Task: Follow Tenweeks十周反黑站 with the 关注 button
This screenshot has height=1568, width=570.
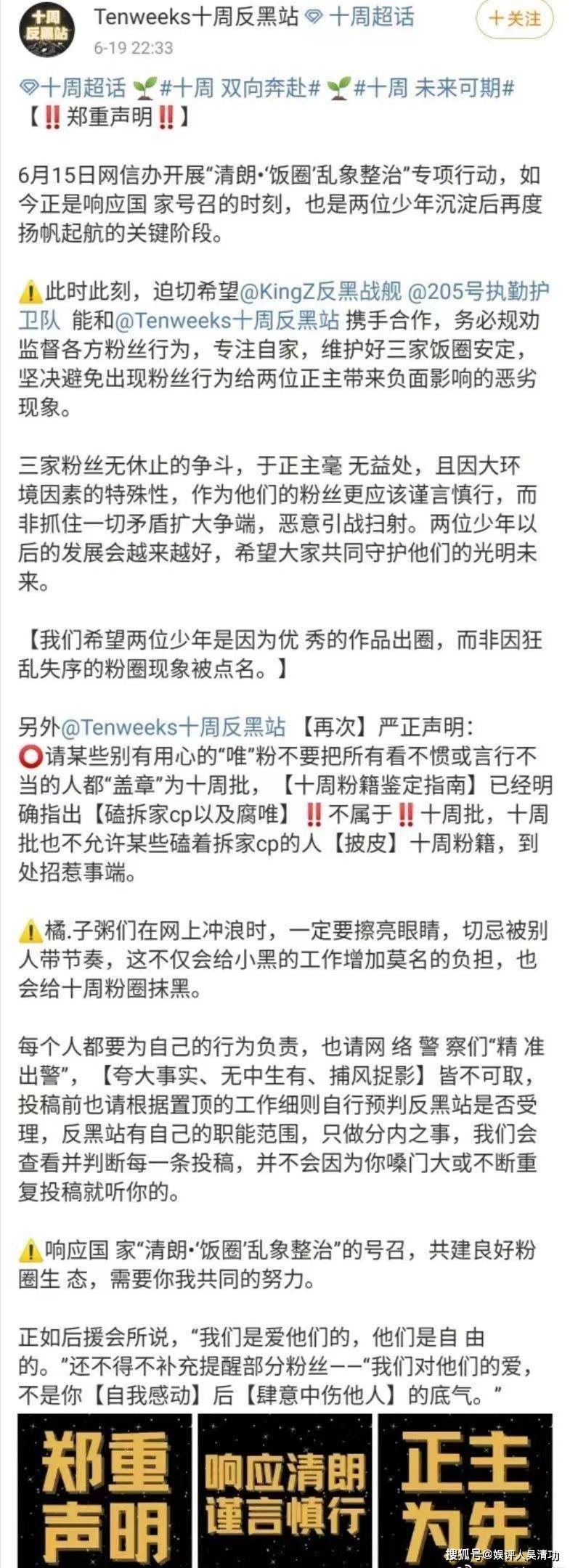Action: pyautogui.click(x=514, y=19)
